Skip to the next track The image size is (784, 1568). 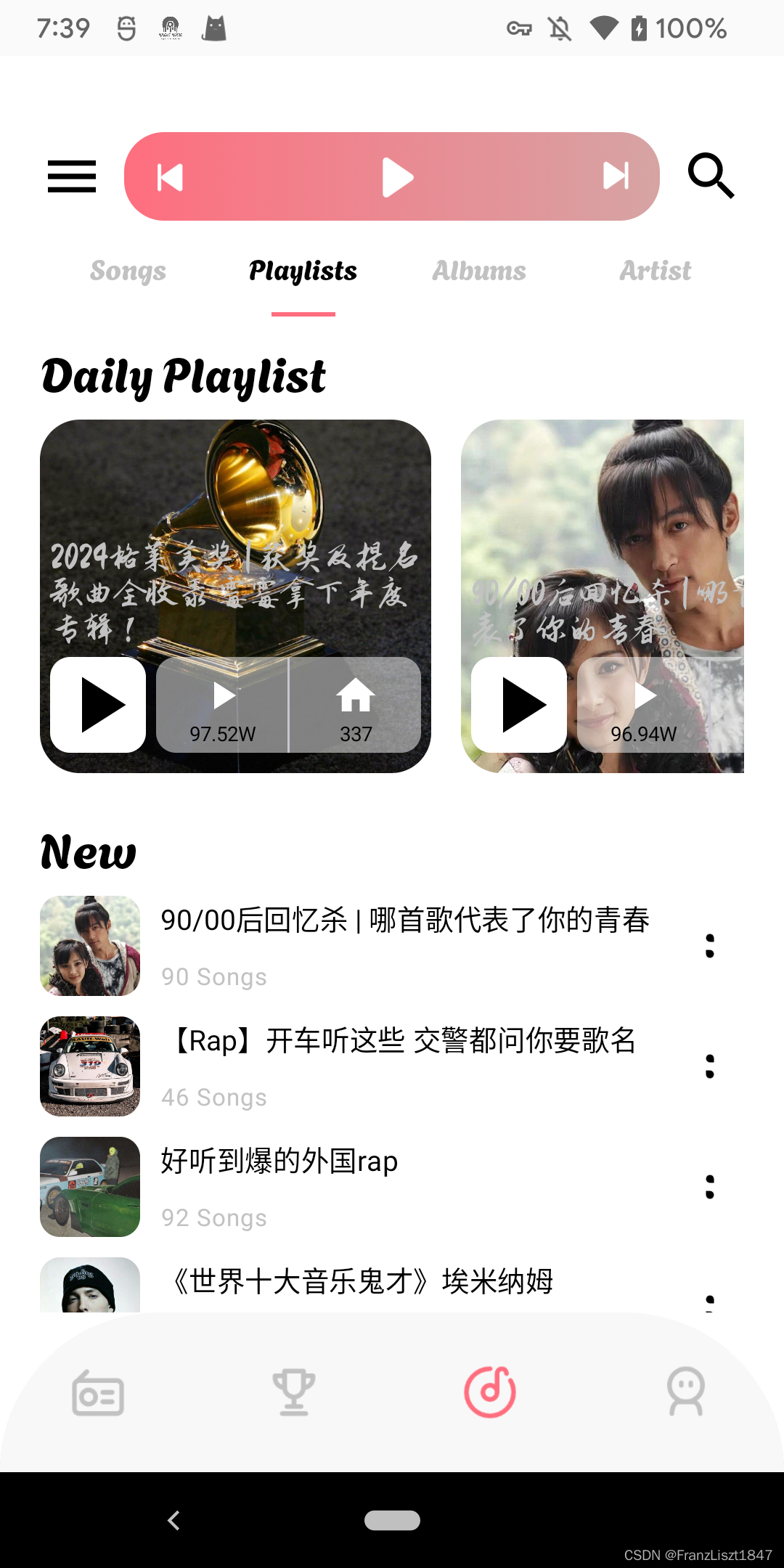(x=616, y=176)
